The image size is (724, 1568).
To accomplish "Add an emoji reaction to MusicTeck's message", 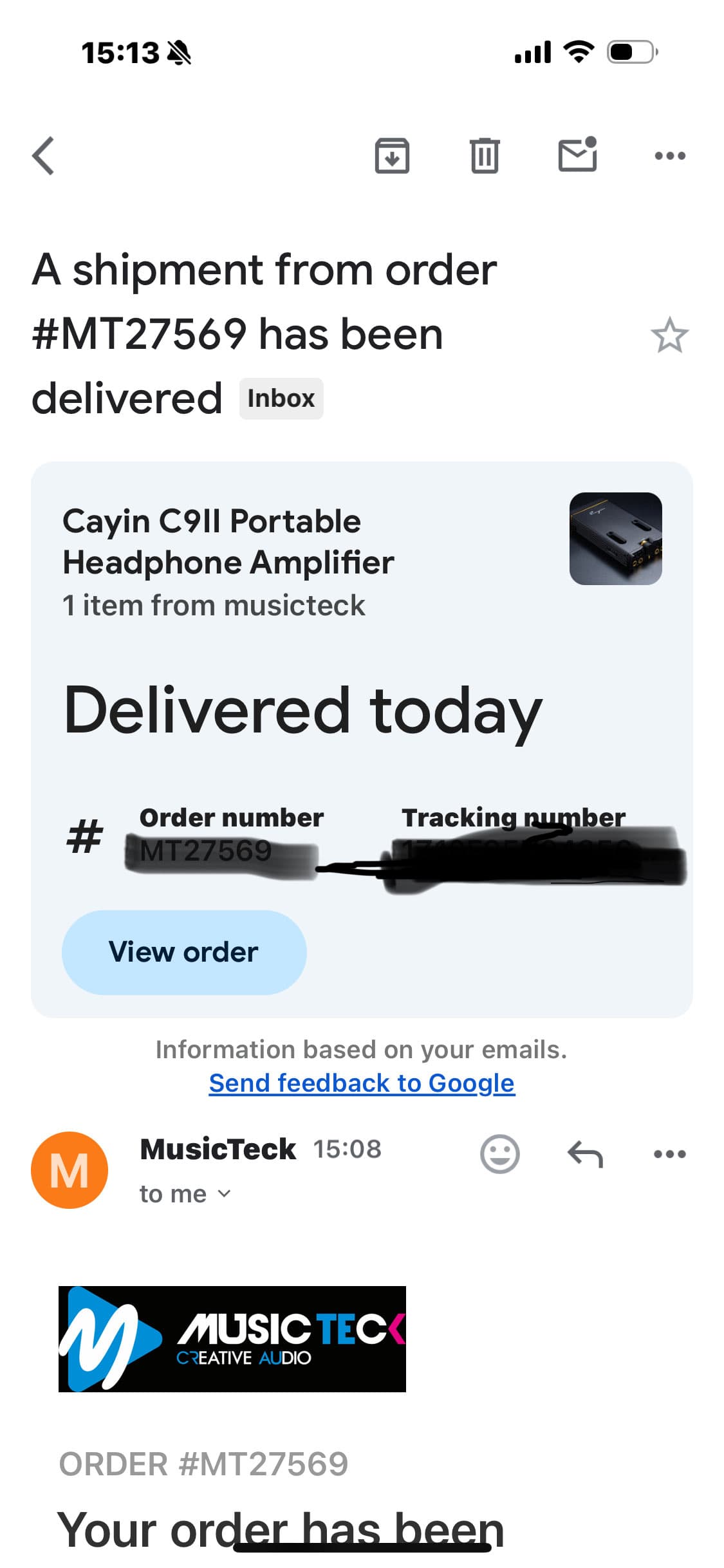I will pyautogui.click(x=500, y=1153).
